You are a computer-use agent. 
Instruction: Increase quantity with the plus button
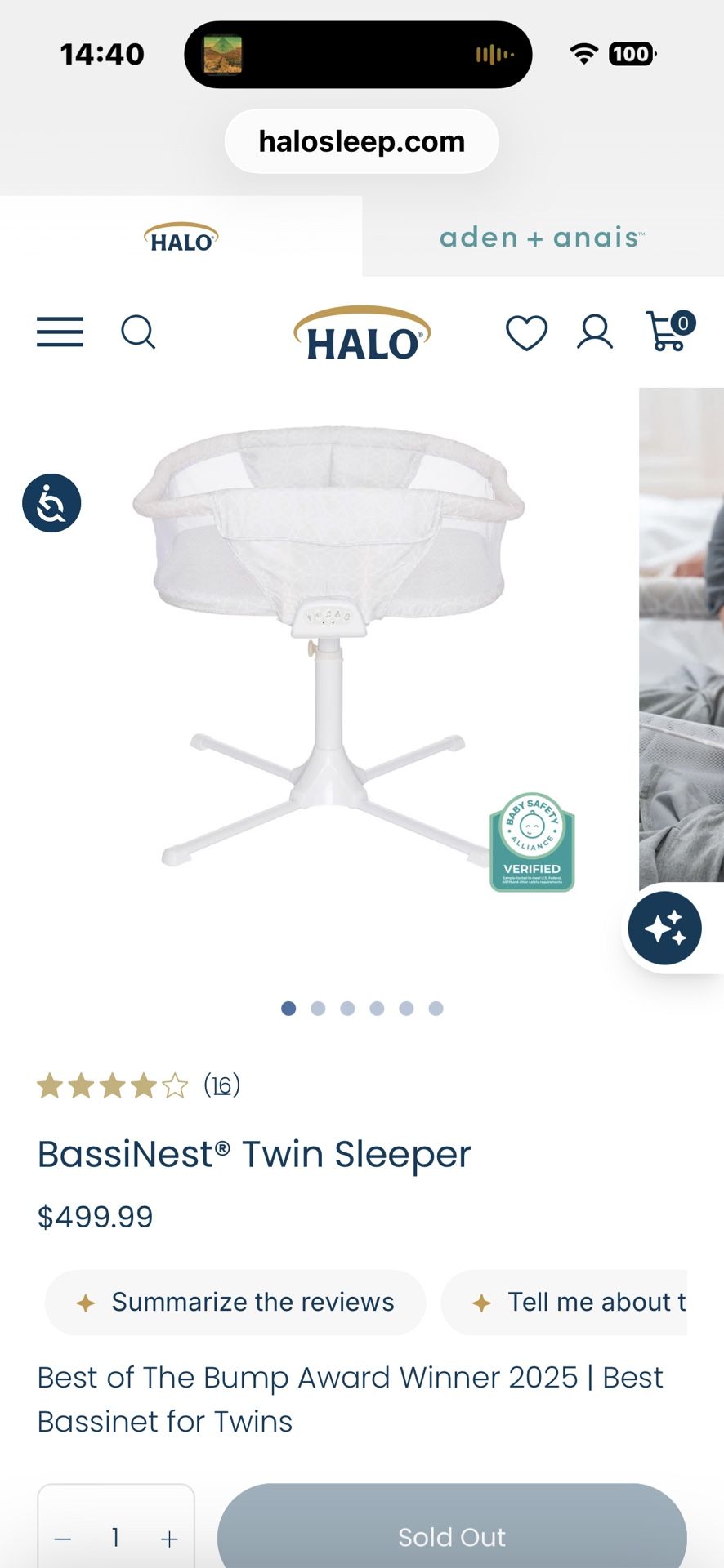point(169,1539)
